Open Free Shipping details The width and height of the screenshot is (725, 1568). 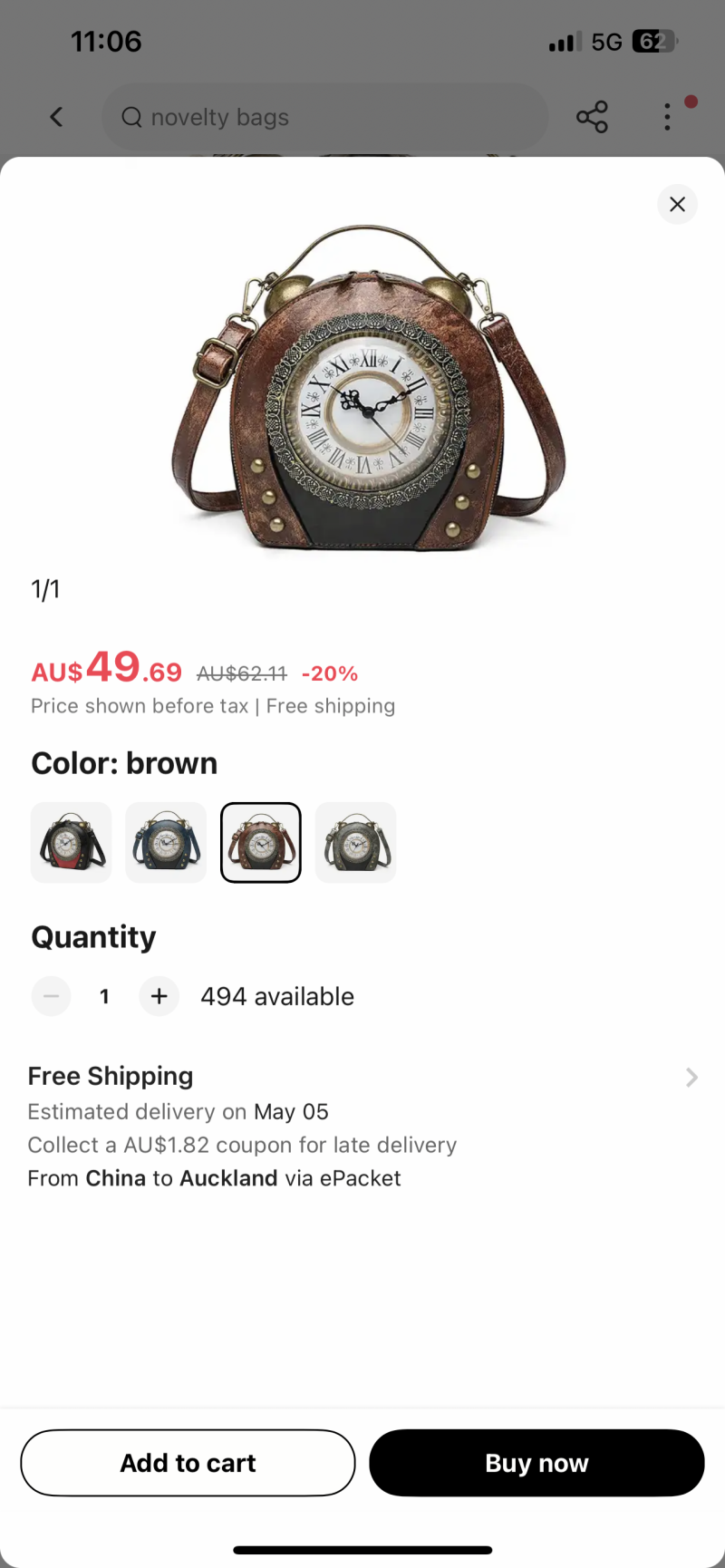(691, 1078)
